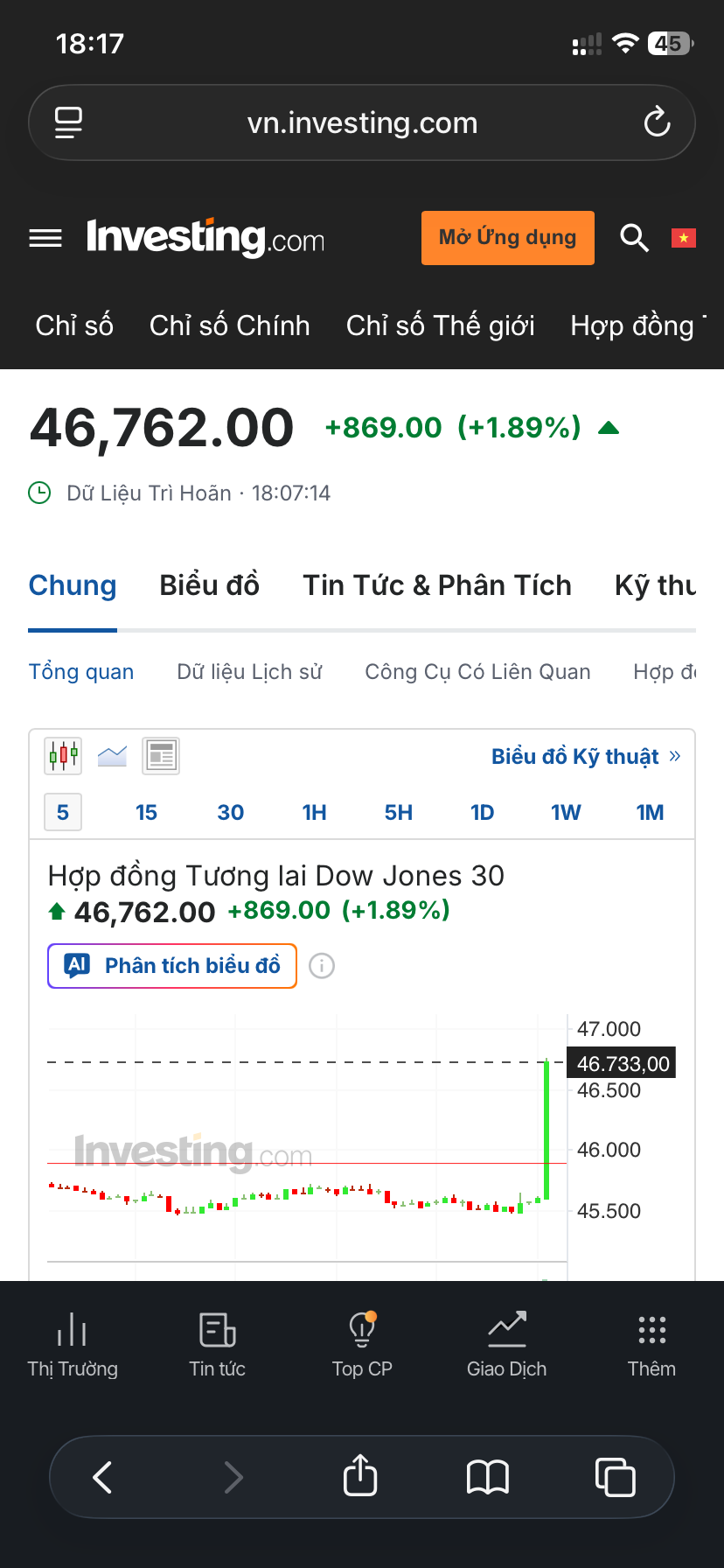Image resolution: width=724 pixels, height=1568 pixels.
Task: Tap Mở Ứng dụng button
Action: click(x=507, y=238)
